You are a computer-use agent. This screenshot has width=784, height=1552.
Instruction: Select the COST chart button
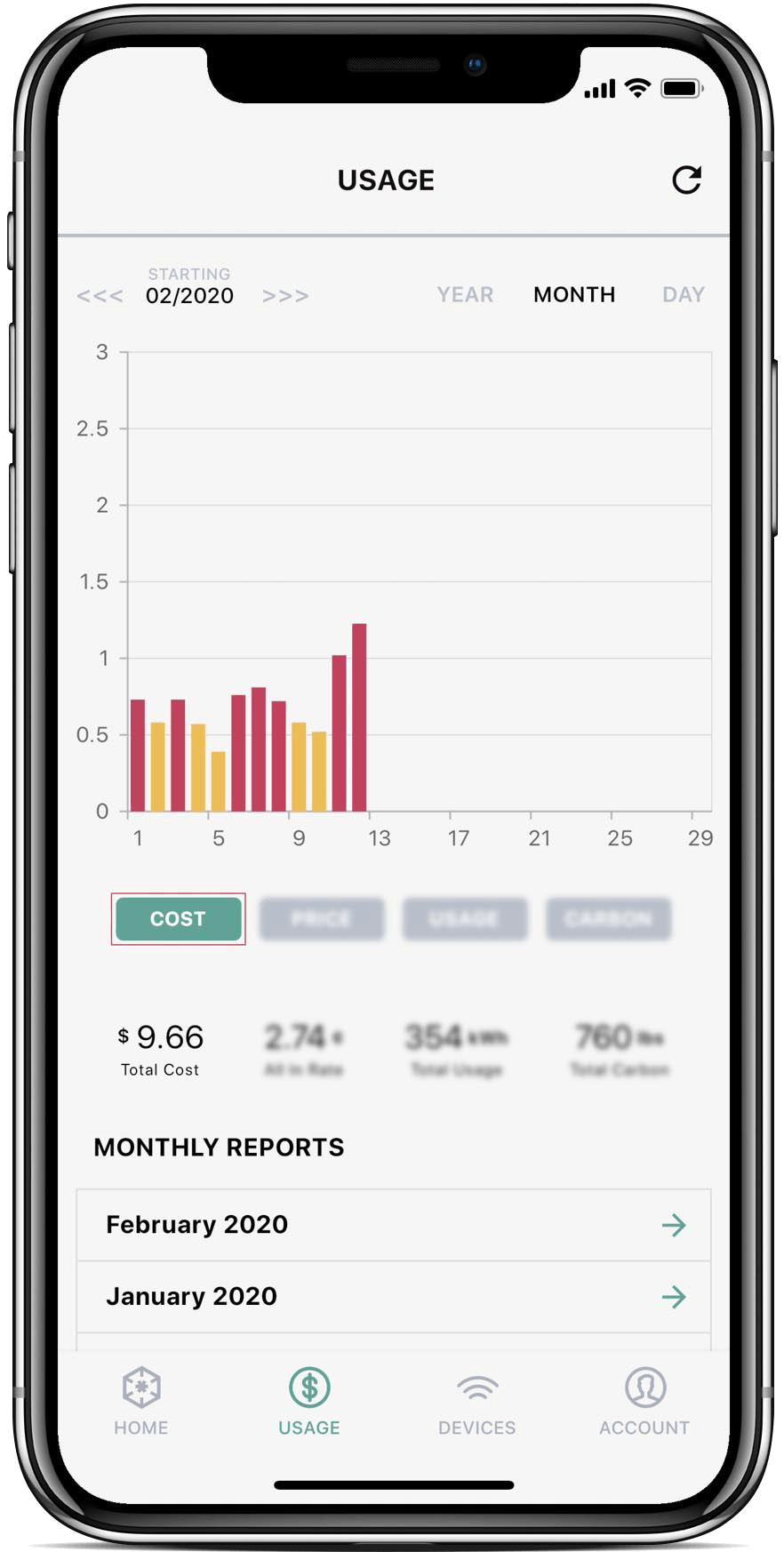[178, 919]
